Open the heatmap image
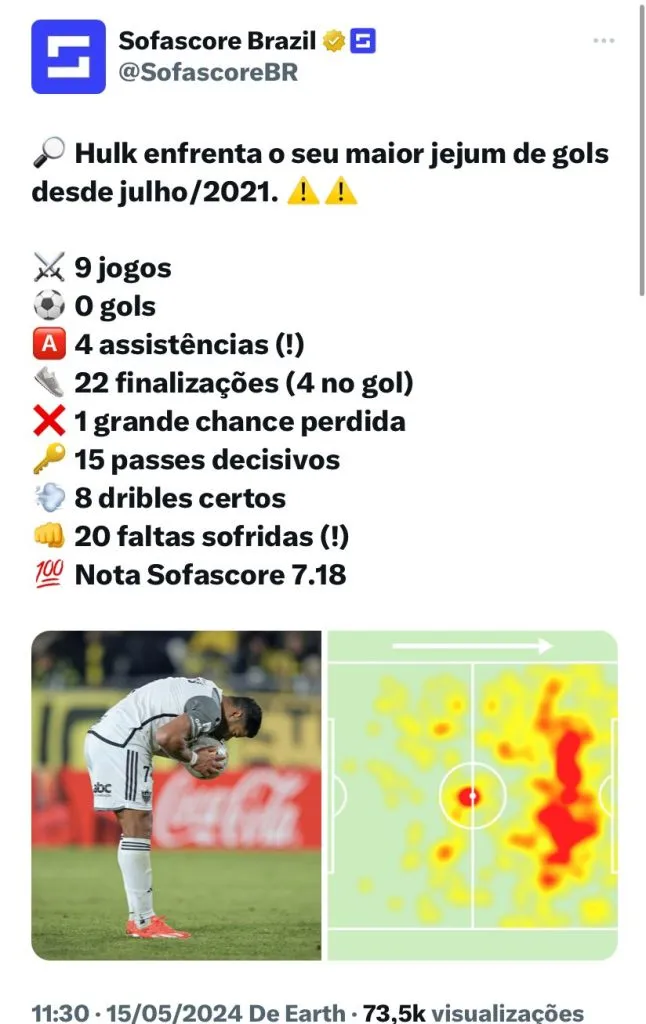646x1024 pixels. click(472, 795)
